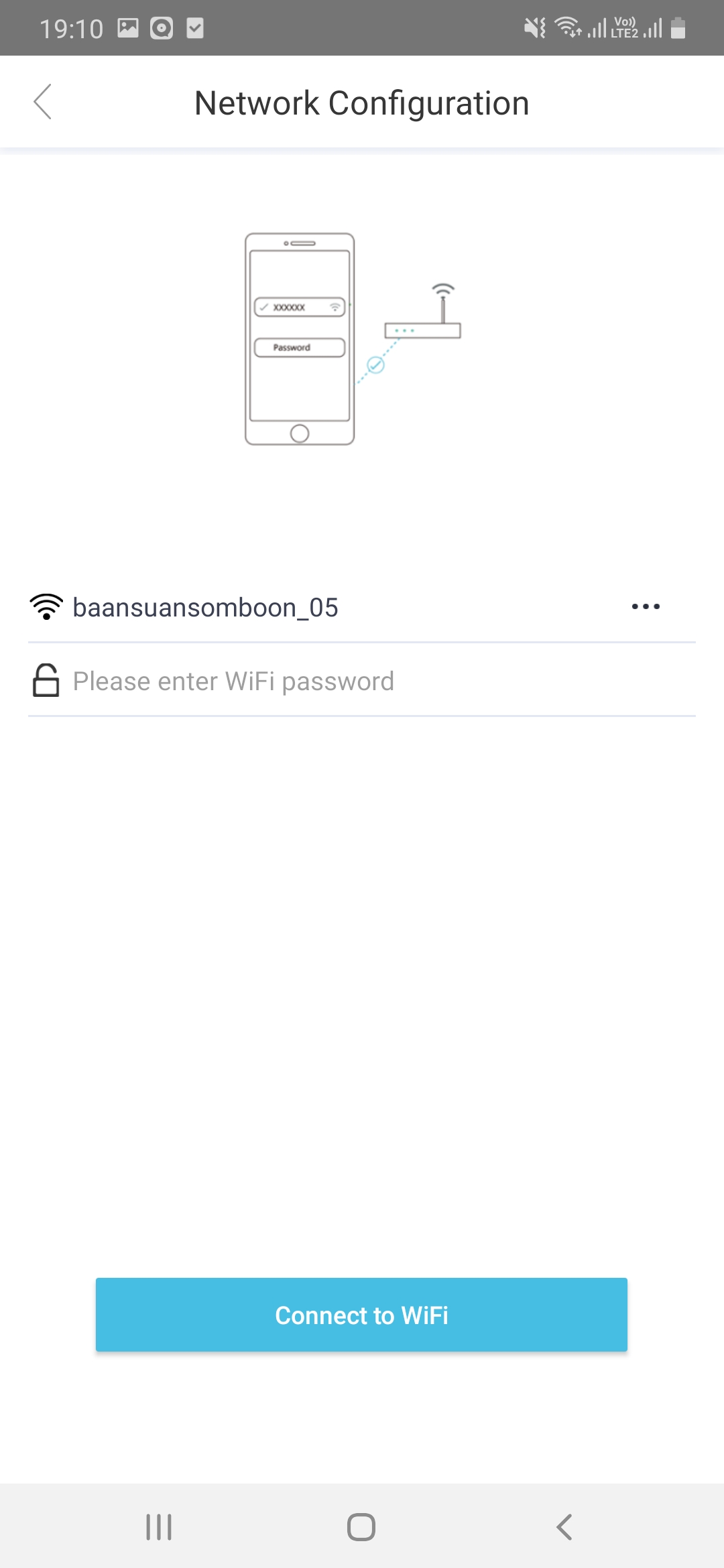Screen dimensions: 724x1568
Task: Open recent apps from navigation bar
Action: (159, 1527)
